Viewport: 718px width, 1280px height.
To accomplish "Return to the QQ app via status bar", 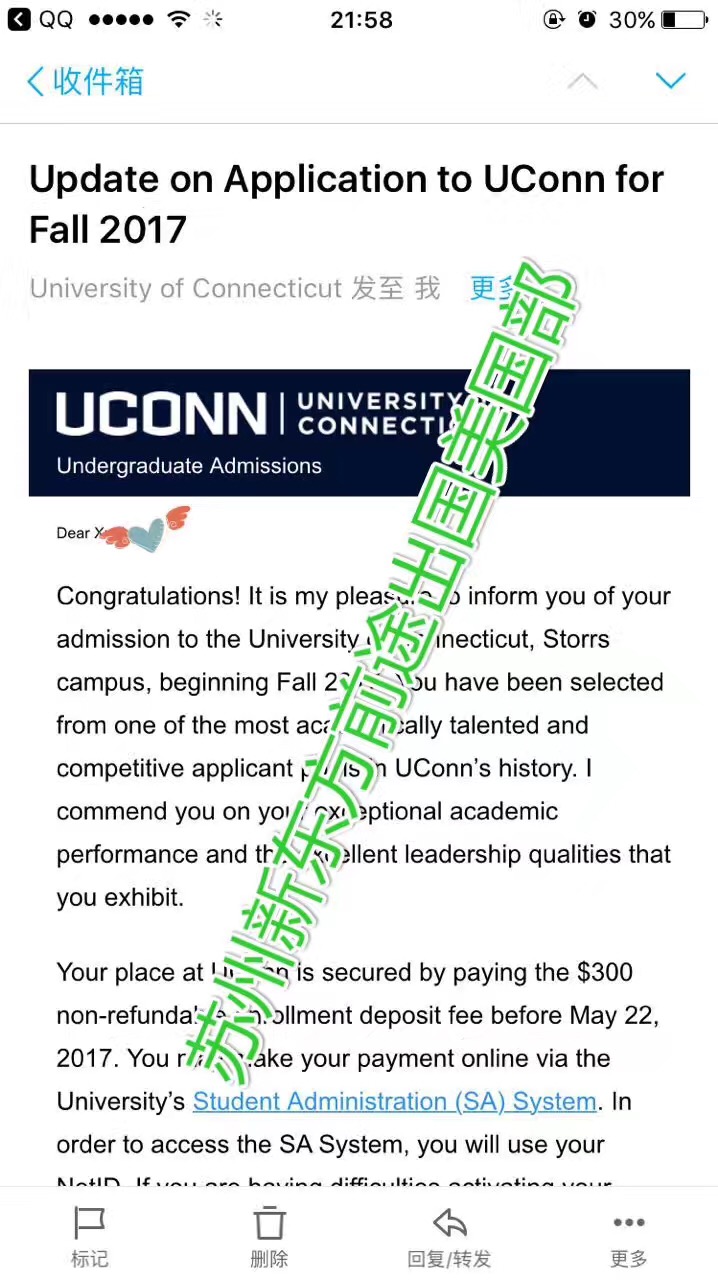I will click(x=41, y=19).
